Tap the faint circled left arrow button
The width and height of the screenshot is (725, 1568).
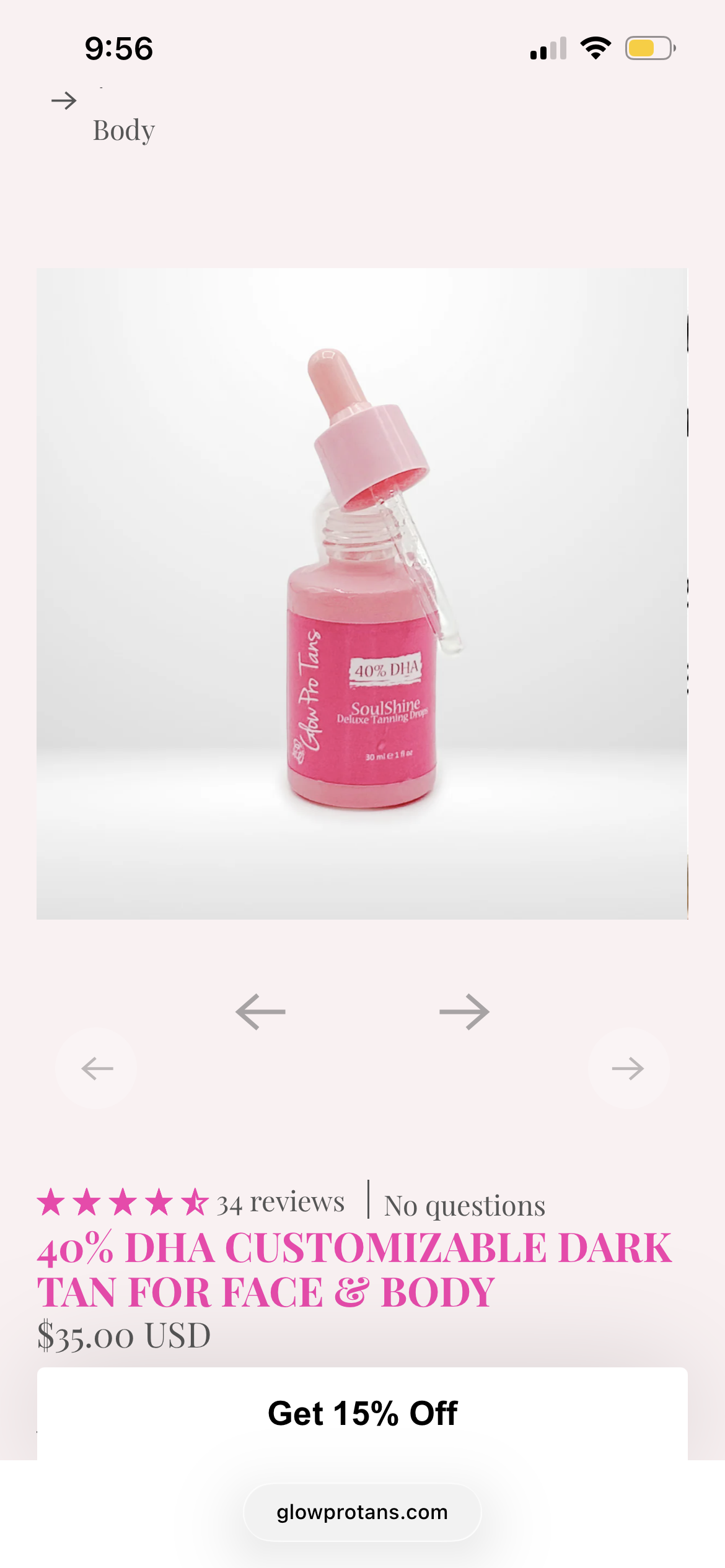[x=97, y=1068]
